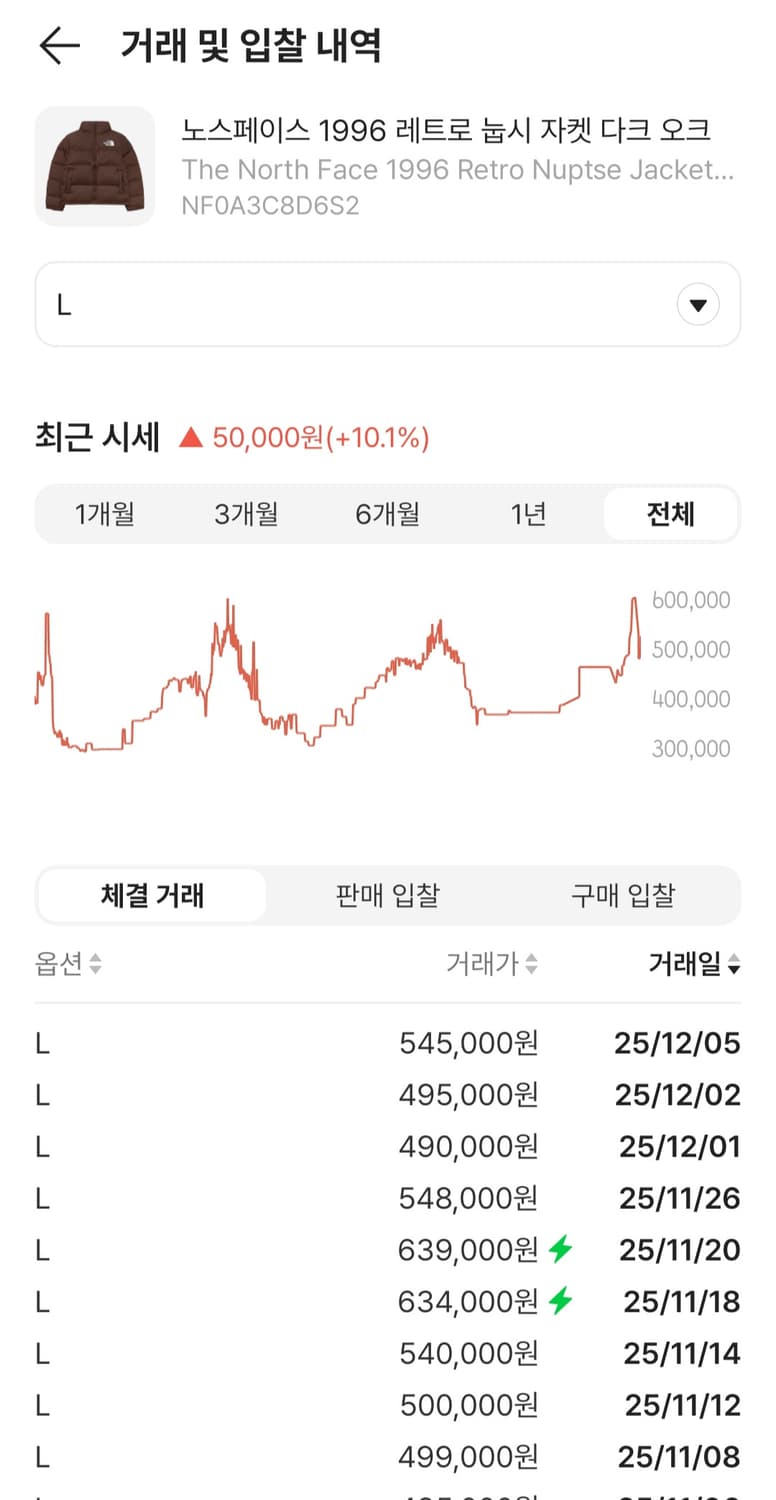This screenshot has height=1500, width=776.
Task: Toggle the 거래일 date sort arrows
Action: coord(737,966)
